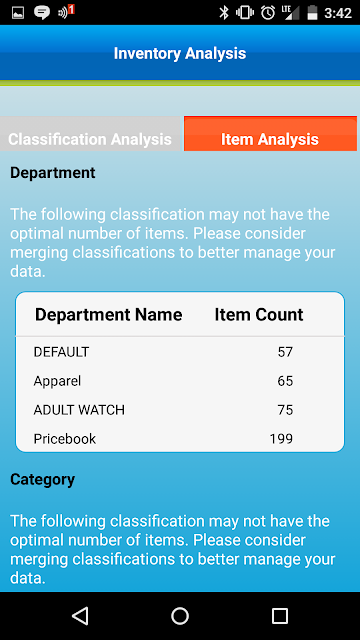Screen dimensions: 360x640
Task: Go back with the system back button
Action: pyautogui.click(x=80, y=616)
